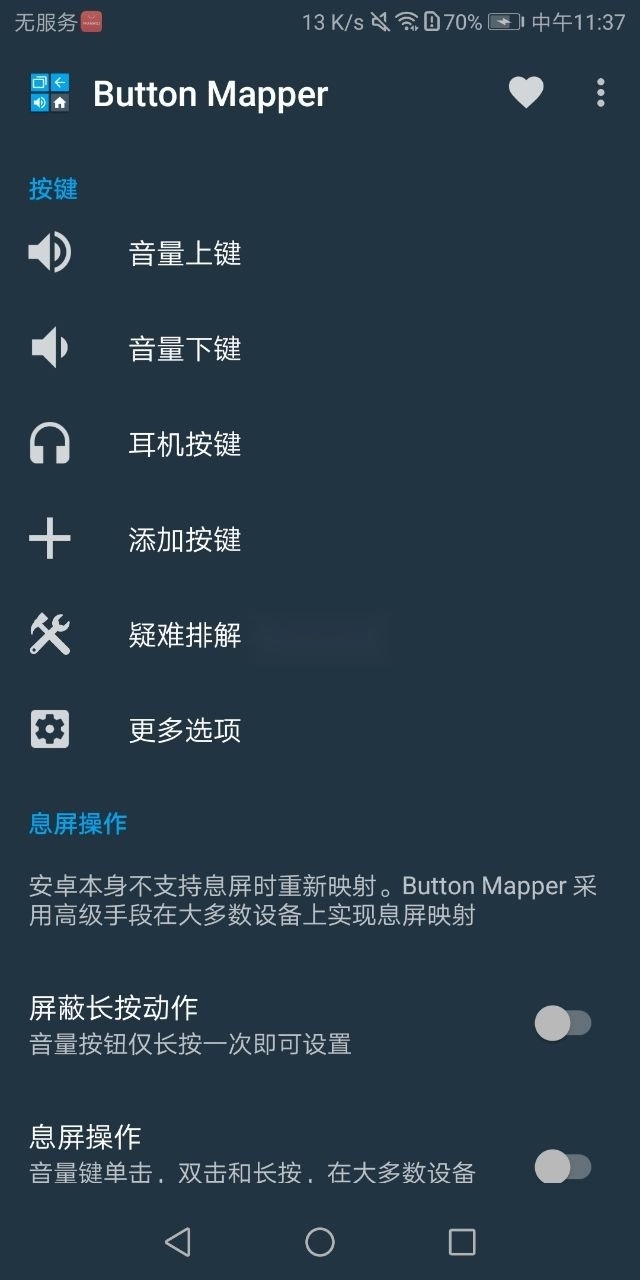Open 音量下键 settings
This screenshot has height=1280, width=640.
coord(185,349)
